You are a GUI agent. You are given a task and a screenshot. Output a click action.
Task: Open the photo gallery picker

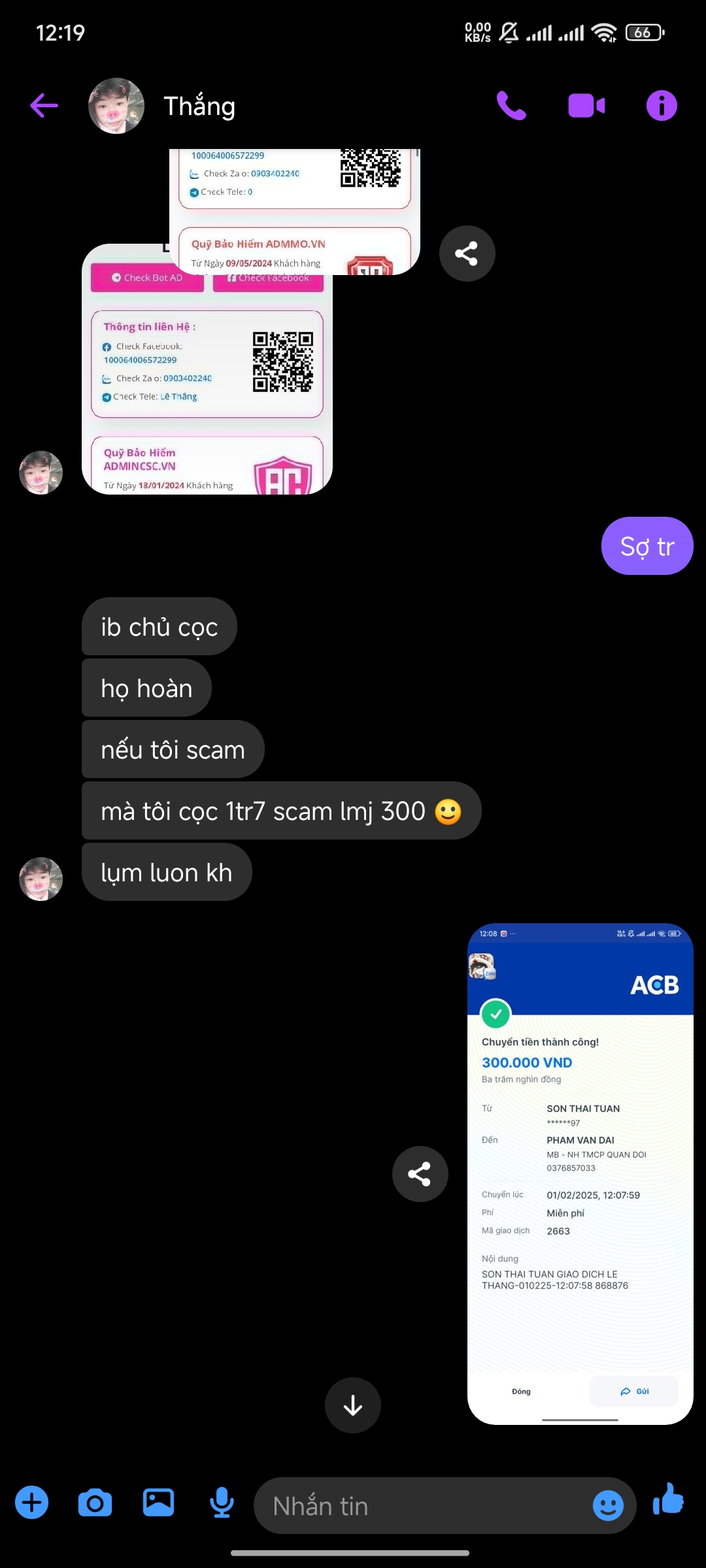pos(158,1503)
